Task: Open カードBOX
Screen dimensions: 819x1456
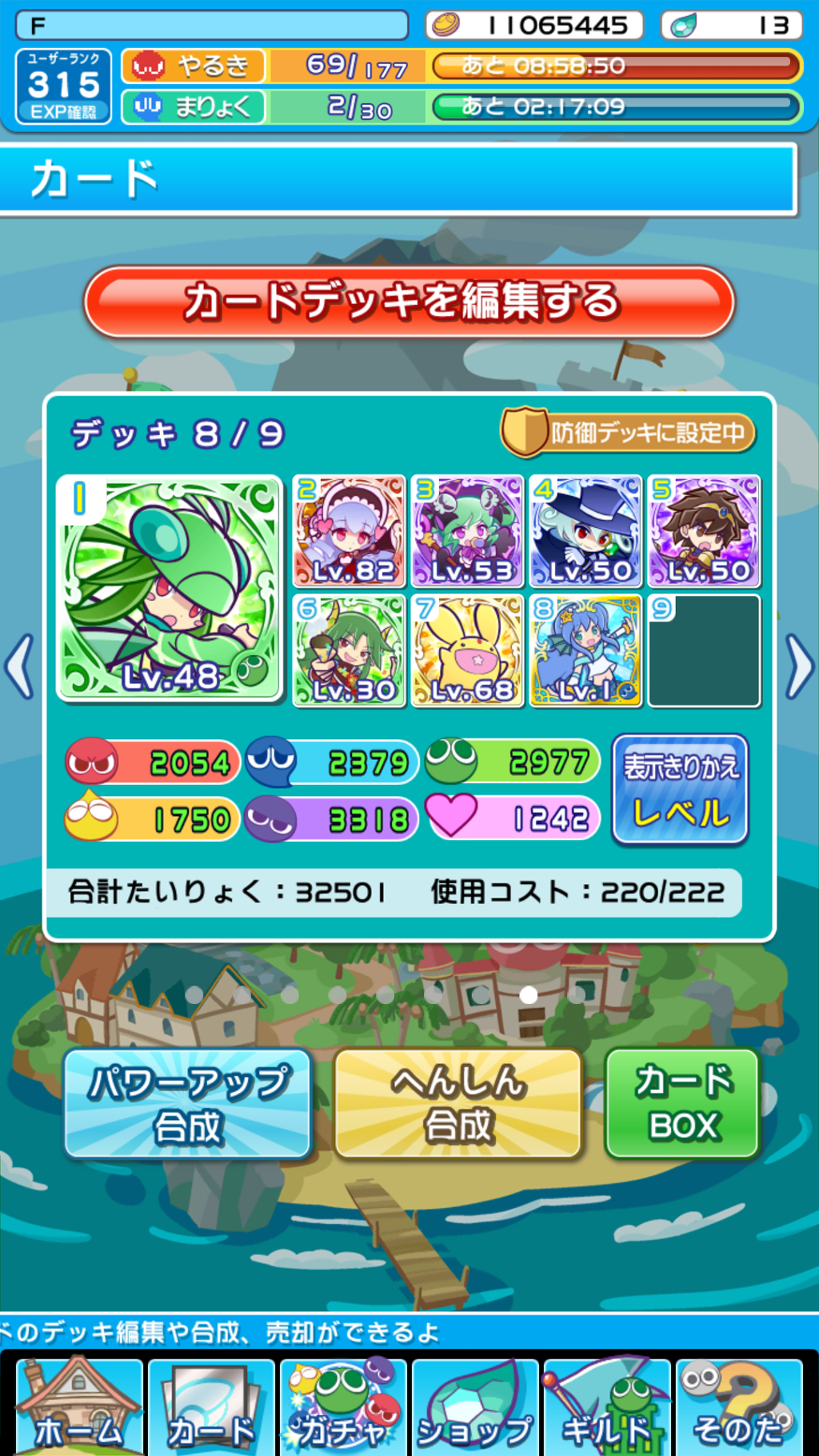Action: pyautogui.click(x=682, y=1103)
